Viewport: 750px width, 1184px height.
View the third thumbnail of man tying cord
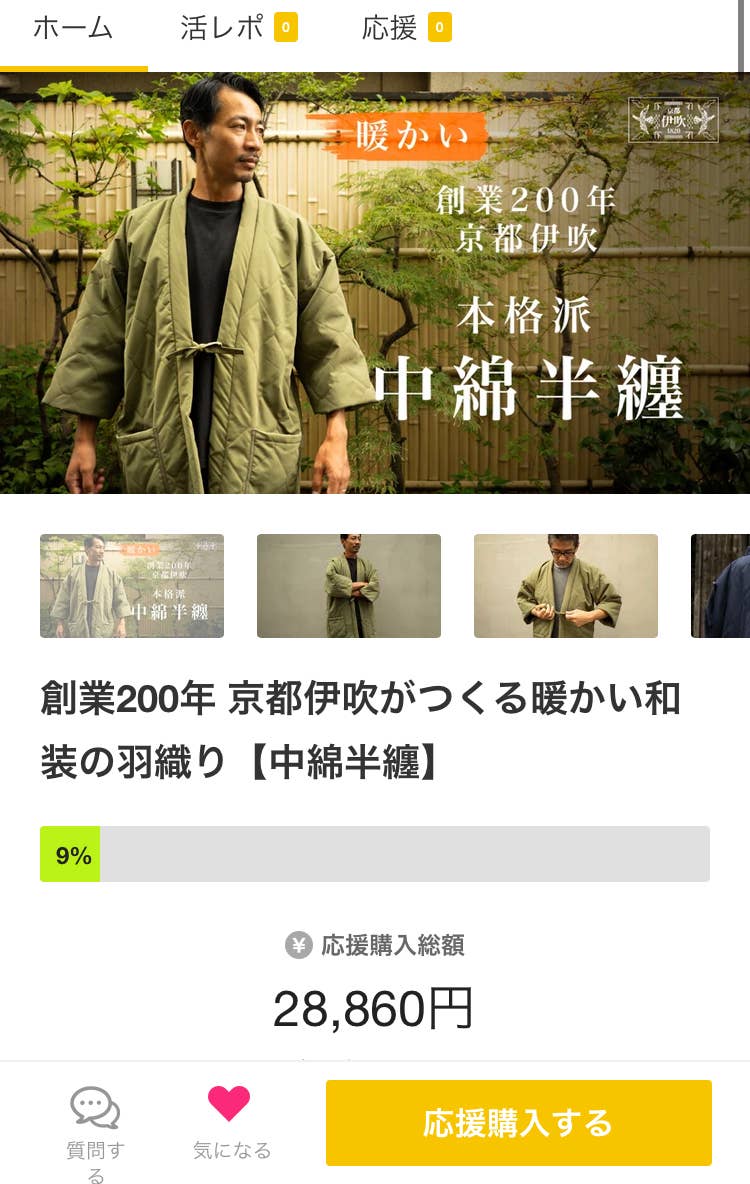coord(566,586)
